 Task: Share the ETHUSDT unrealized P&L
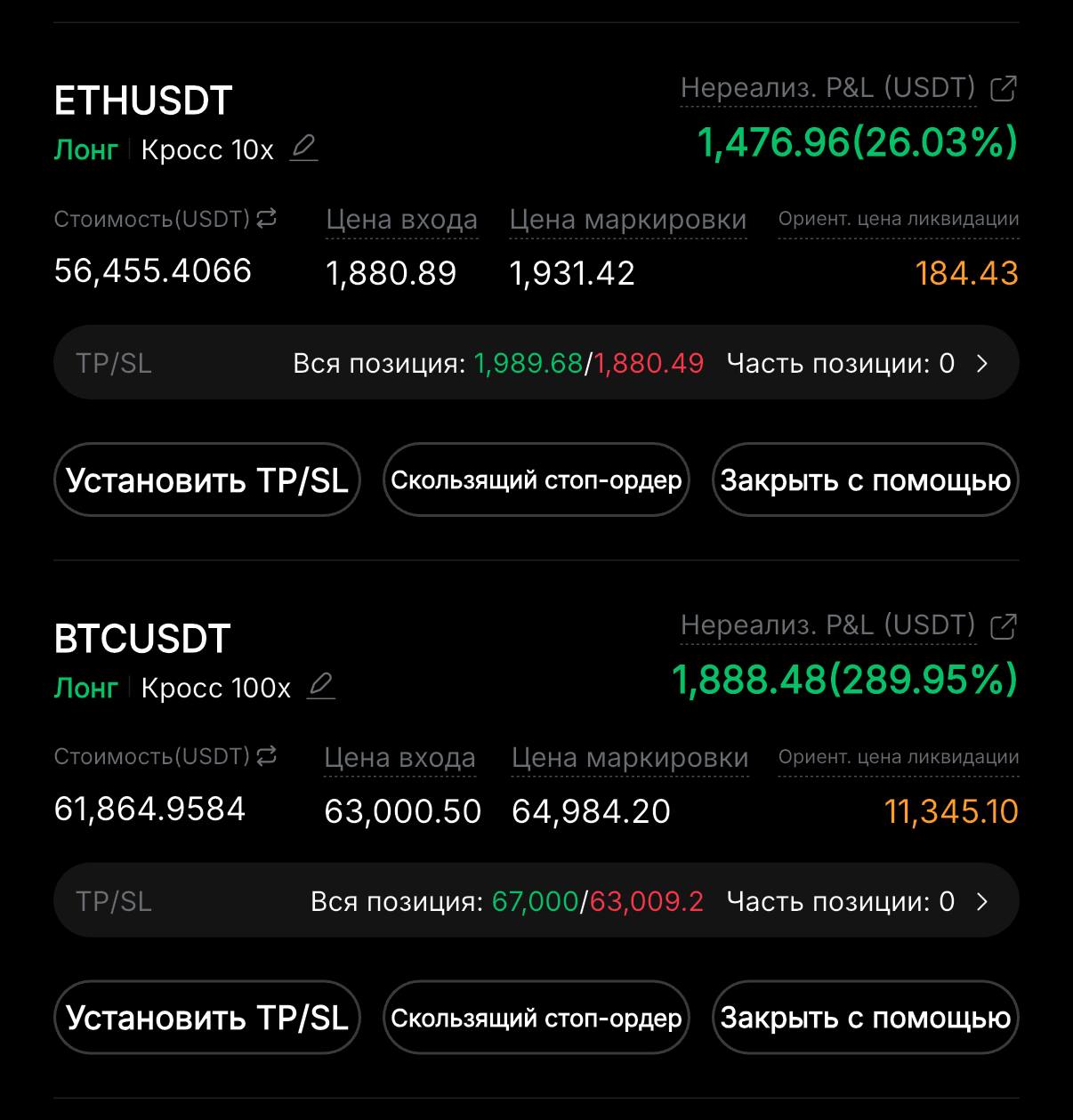click(x=1004, y=88)
